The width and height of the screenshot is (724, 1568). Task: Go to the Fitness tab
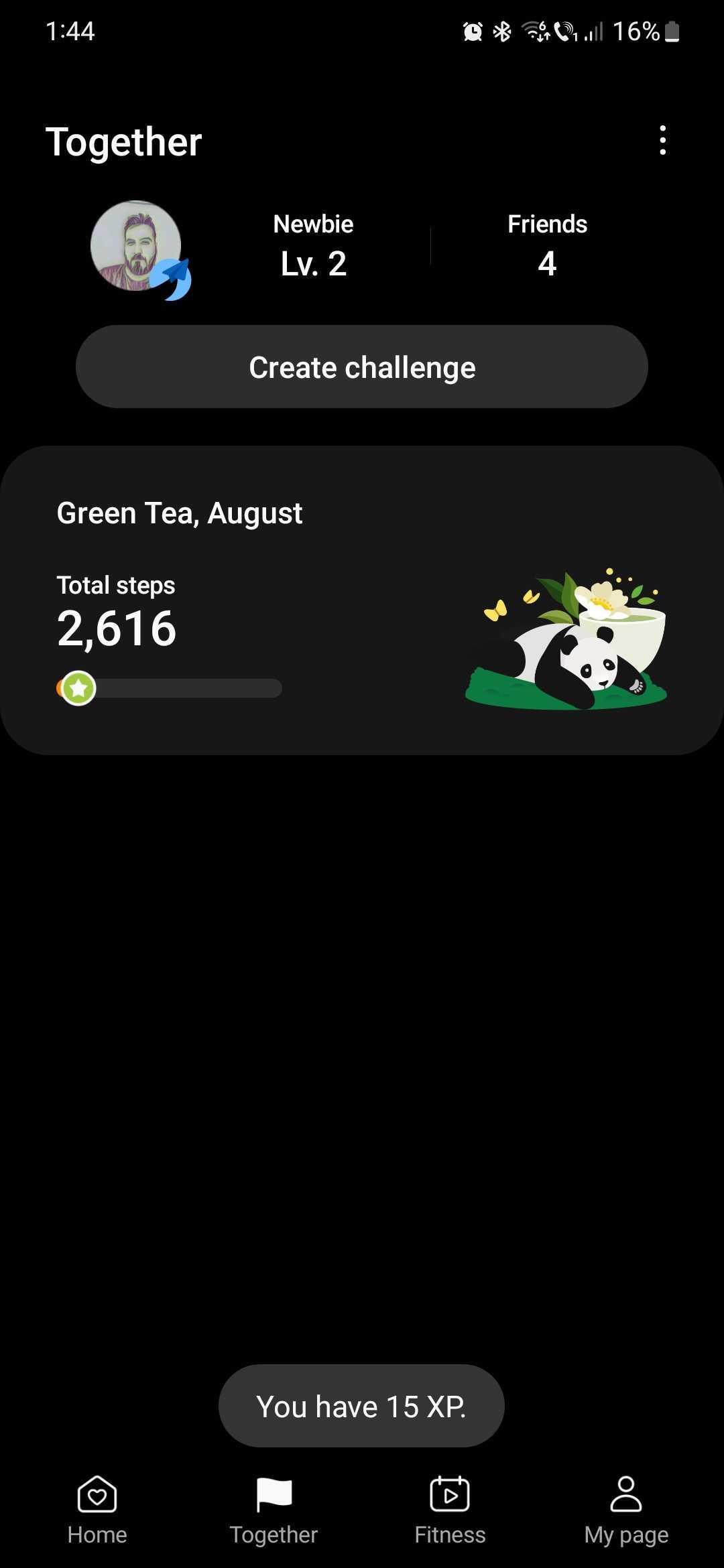point(450,1510)
